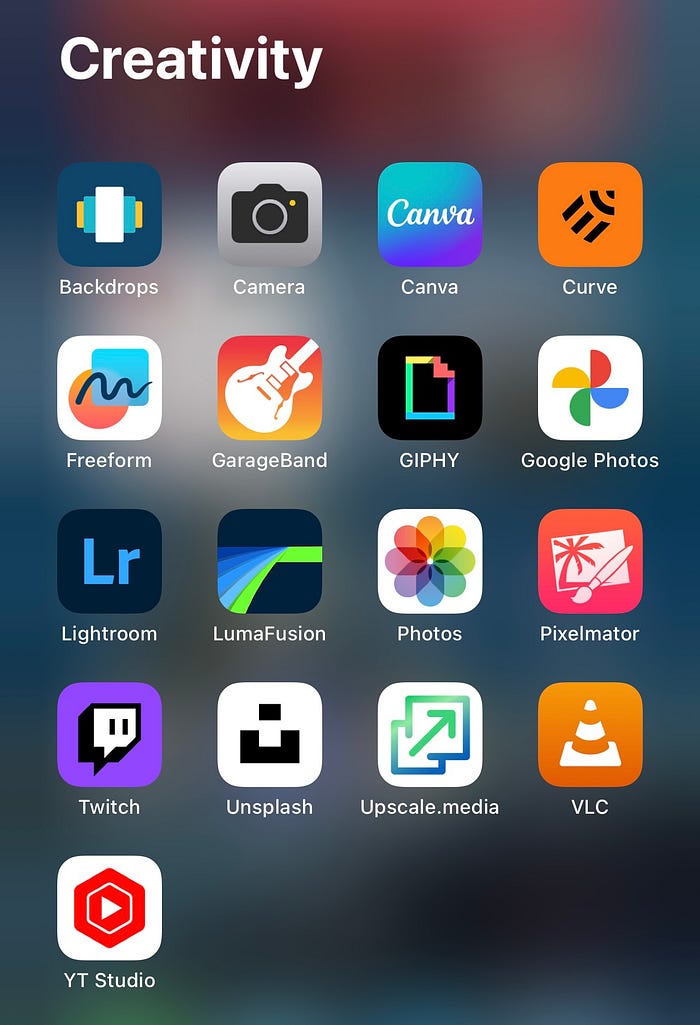Launch Lightroom
Viewport: 700px width, 1025px height.
coord(109,561)
